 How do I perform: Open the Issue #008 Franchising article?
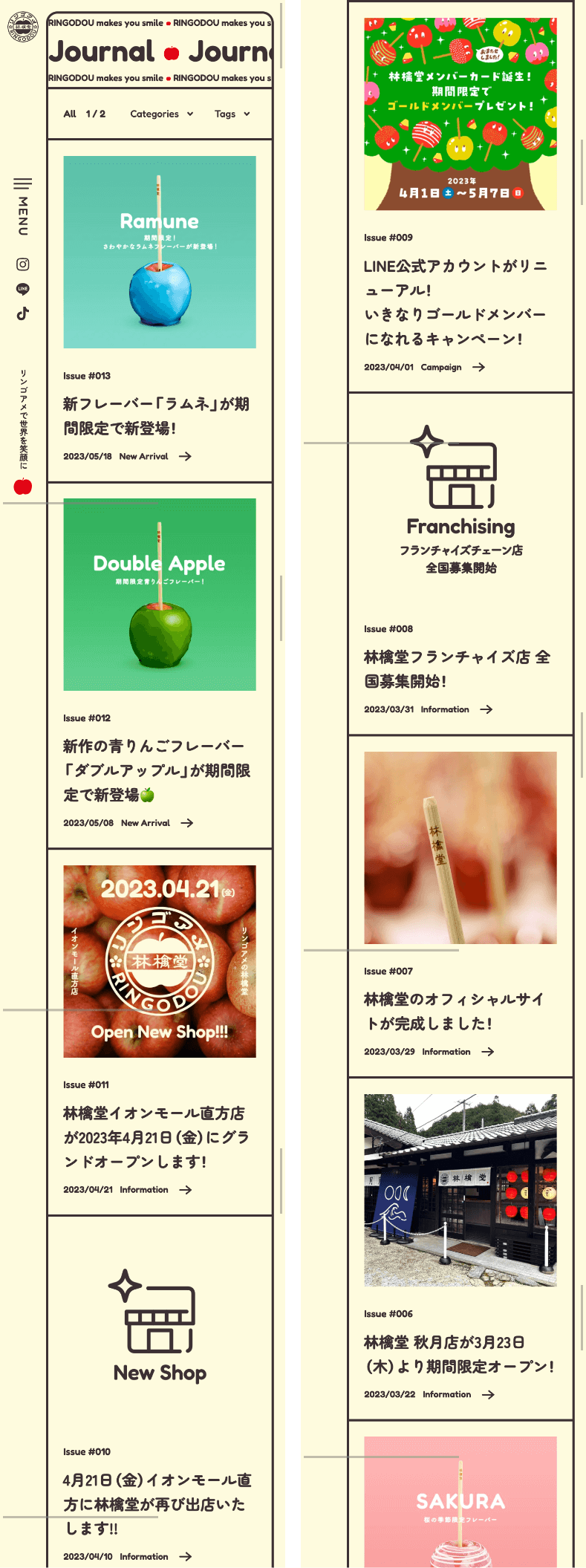tap(460, 565)
